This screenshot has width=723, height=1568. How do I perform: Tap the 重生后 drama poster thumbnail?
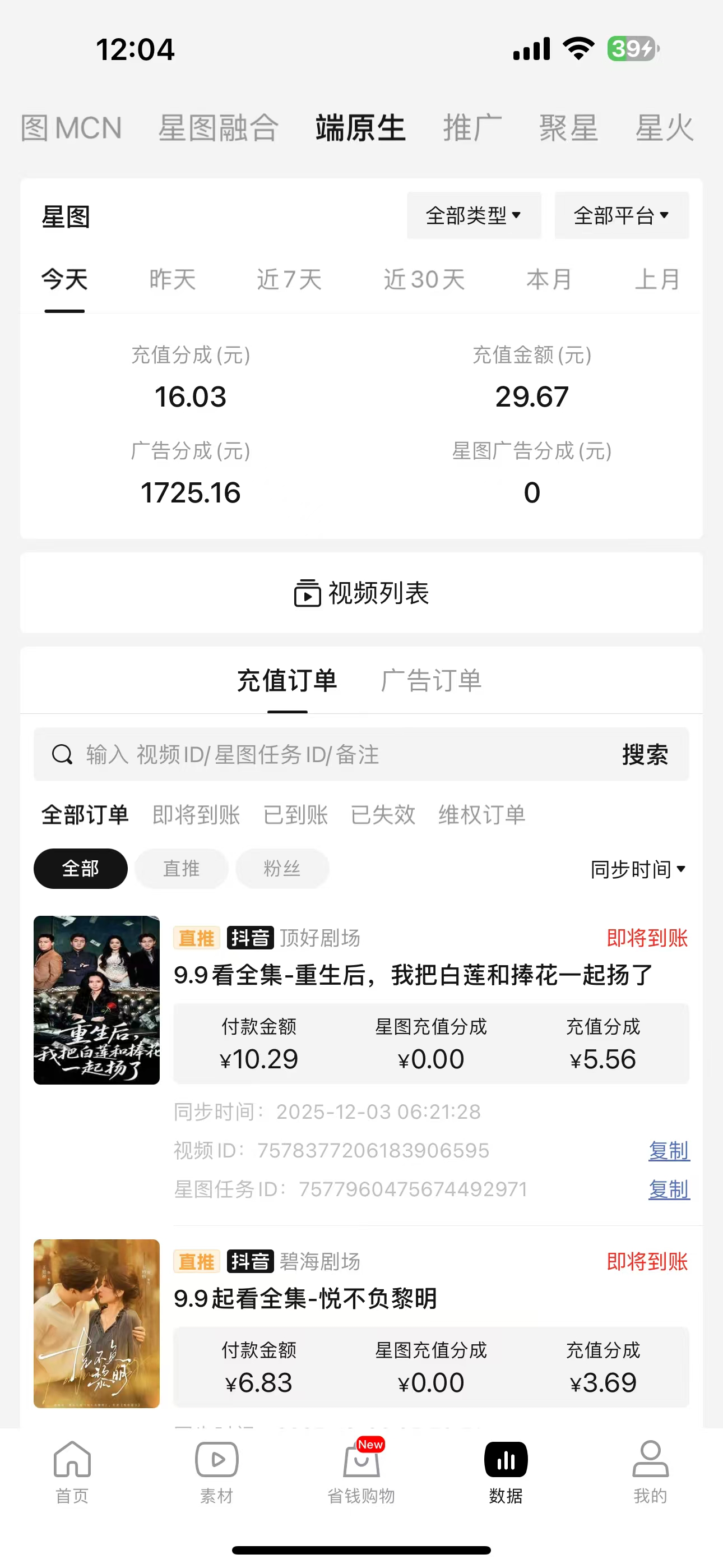[x=96, y=1000]
